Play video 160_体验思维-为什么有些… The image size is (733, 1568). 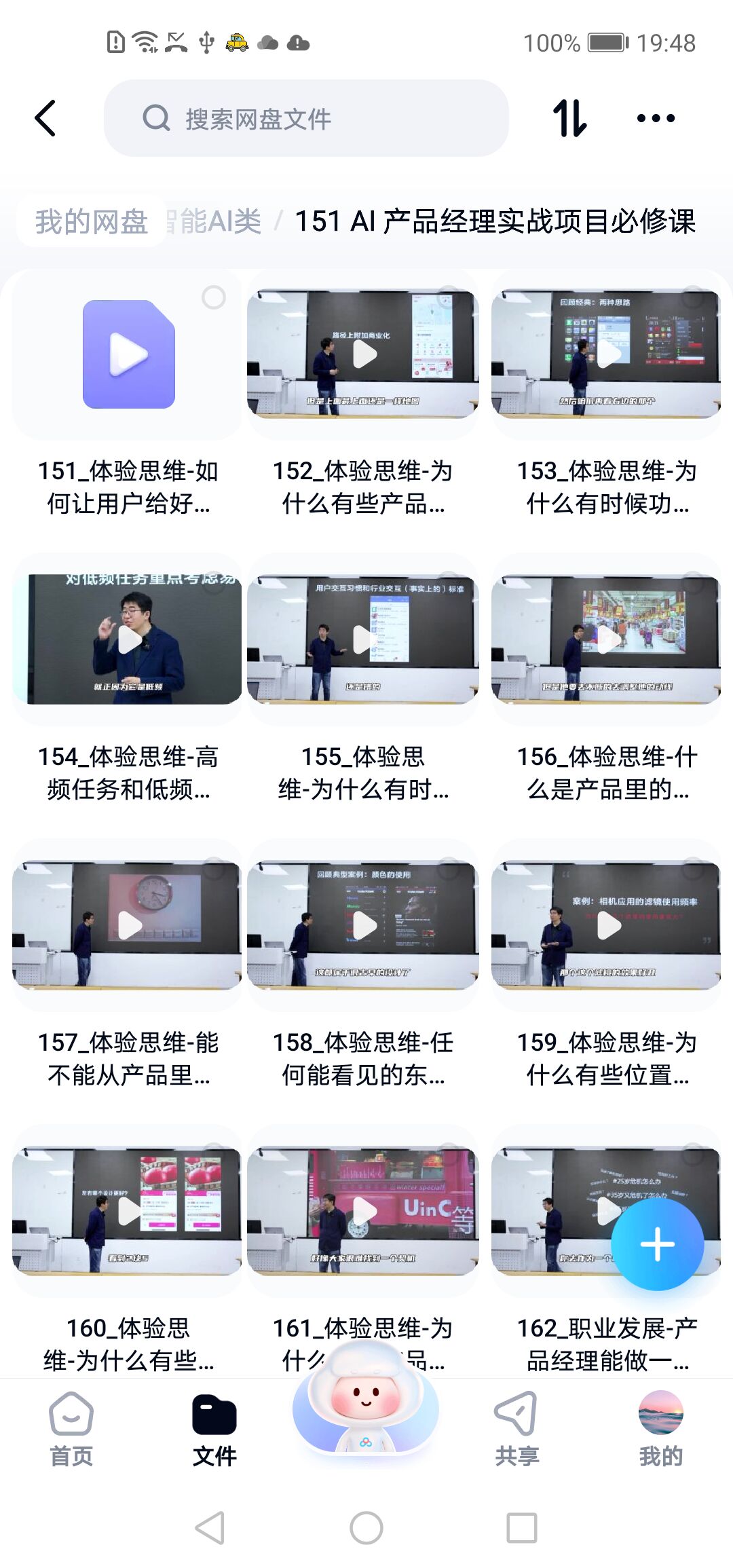tap(128, 1211)
